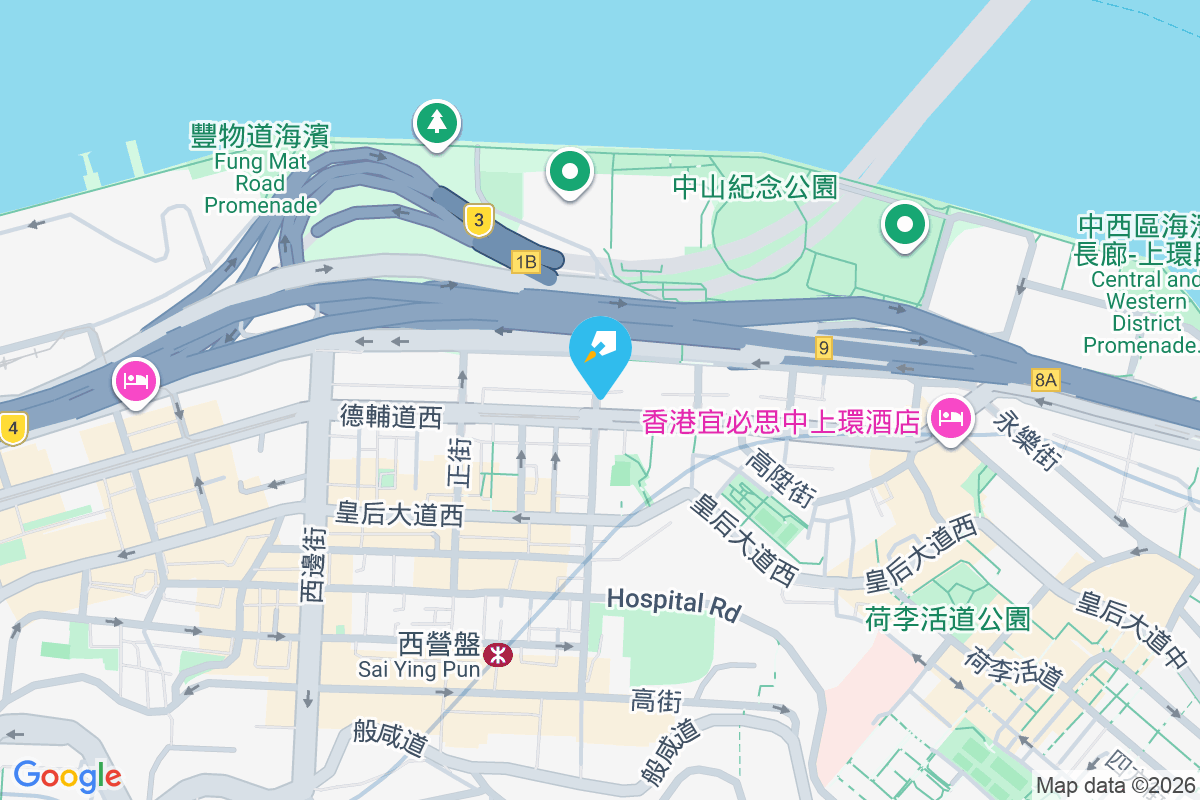
Task: Open the Sai Ying Pun MTR station icon
Action: (497, 655)
